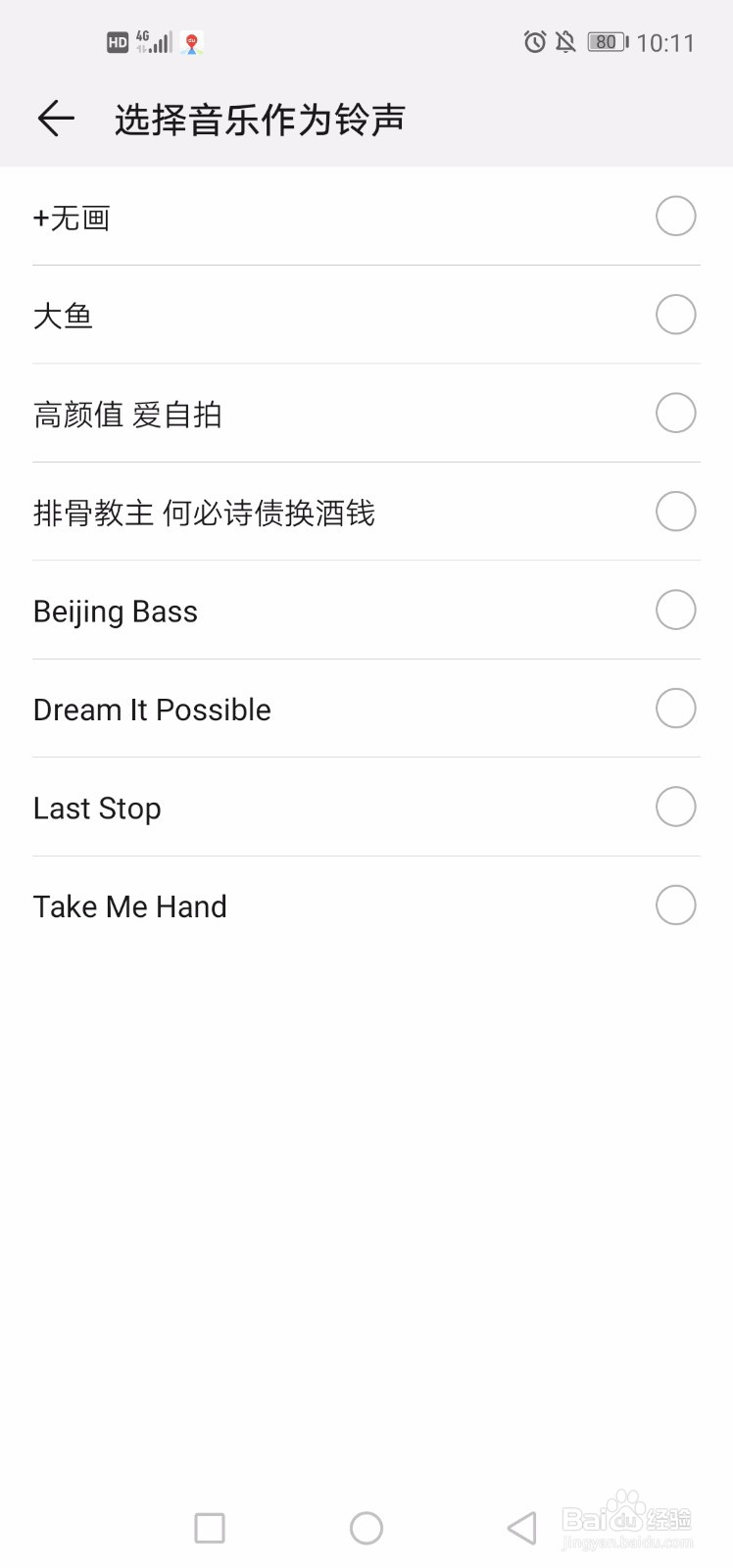Image resolution: width=733 pixels, height=1568 pixels.
Task: Tap the Back triangle navigation icon
Action: 520,1526
